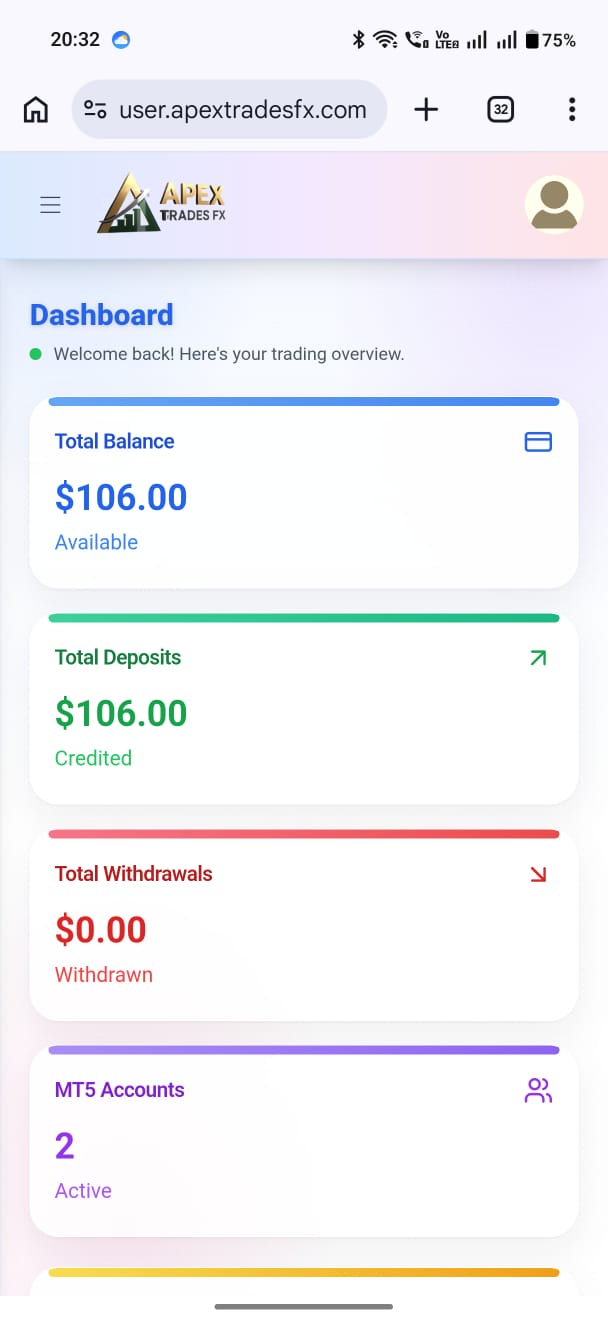Open the browser overflow menu
The width and height of the screenshot is (608, 1320).
(571, 110)
